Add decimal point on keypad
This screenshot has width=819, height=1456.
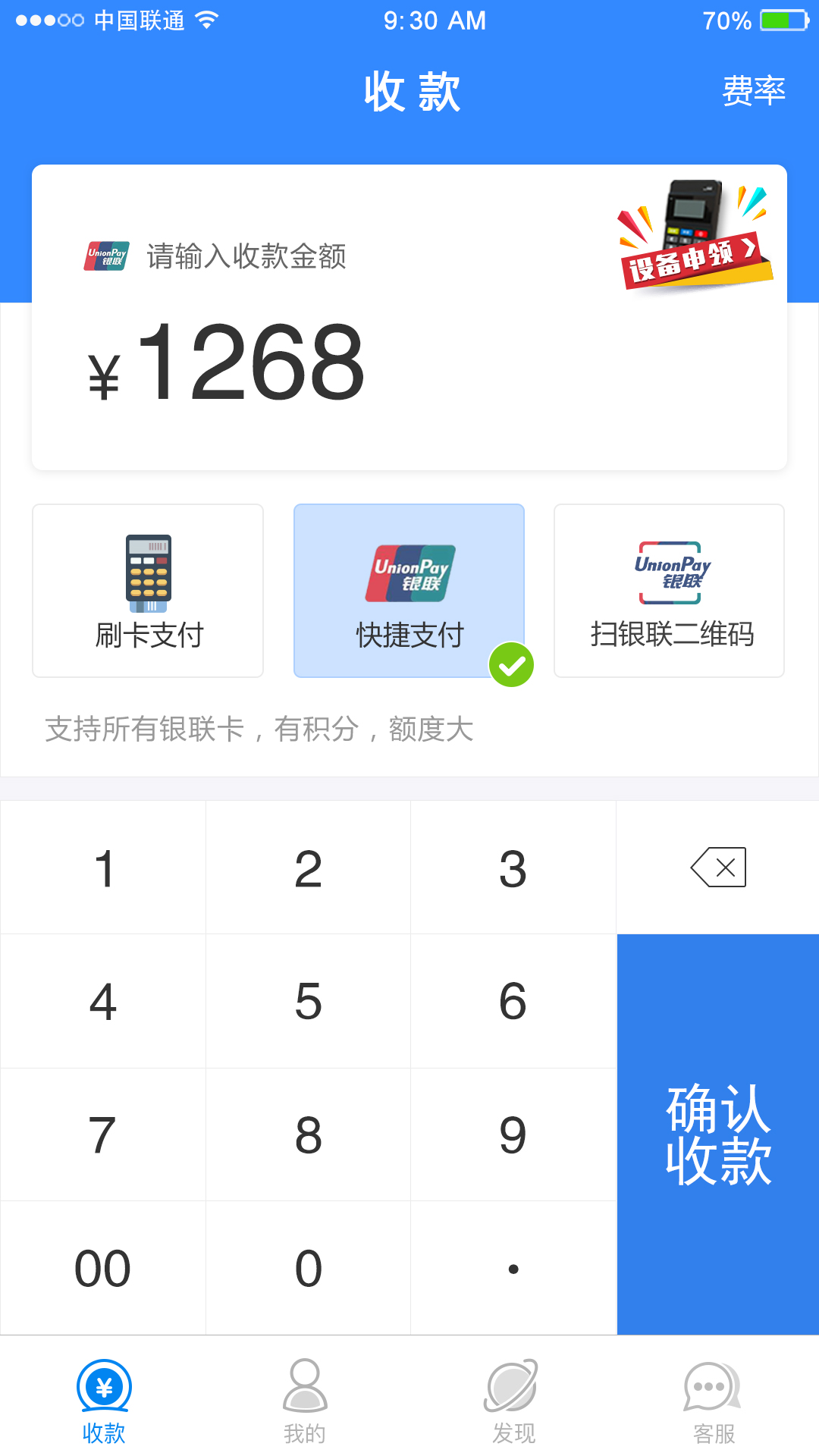(x=513, y=1269)
